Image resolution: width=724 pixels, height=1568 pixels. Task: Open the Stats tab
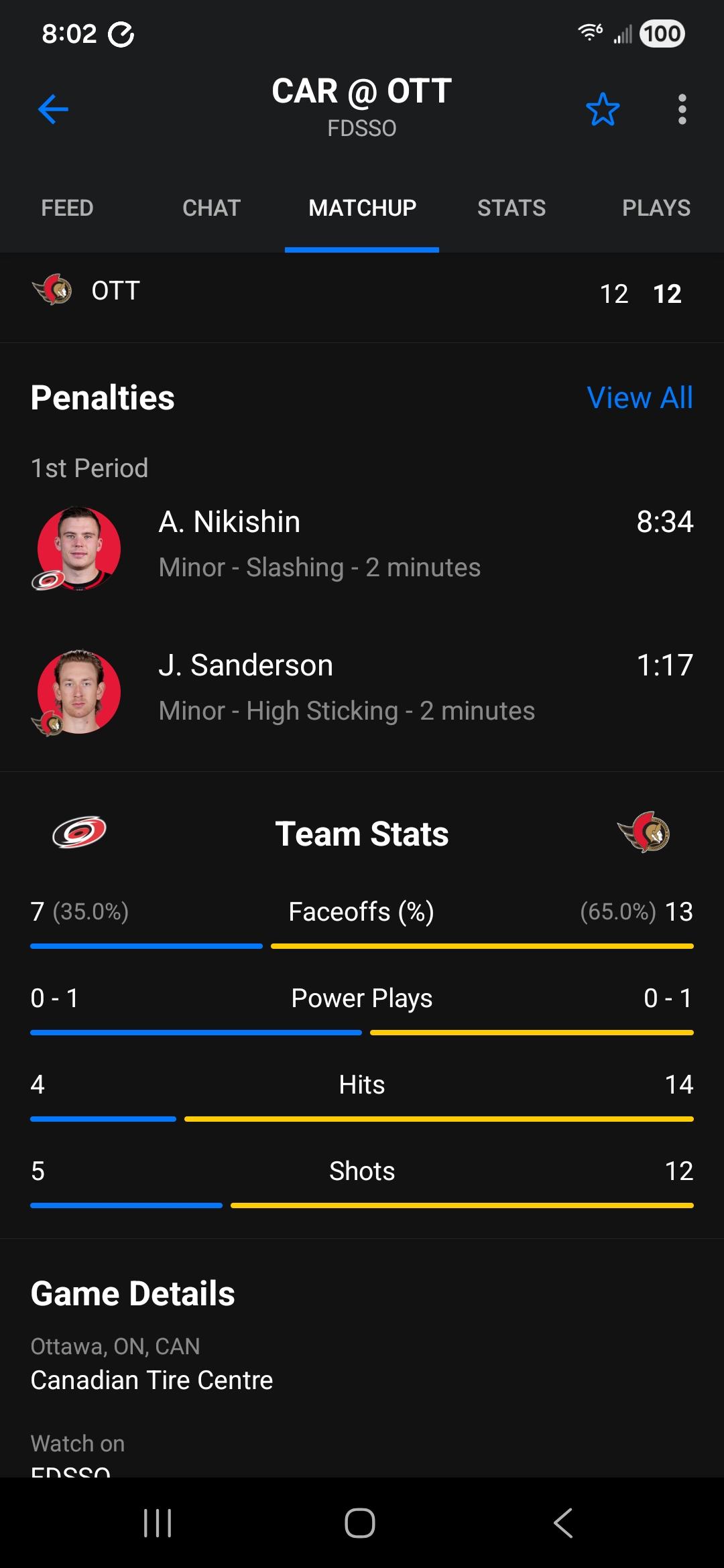click(511, 208)
